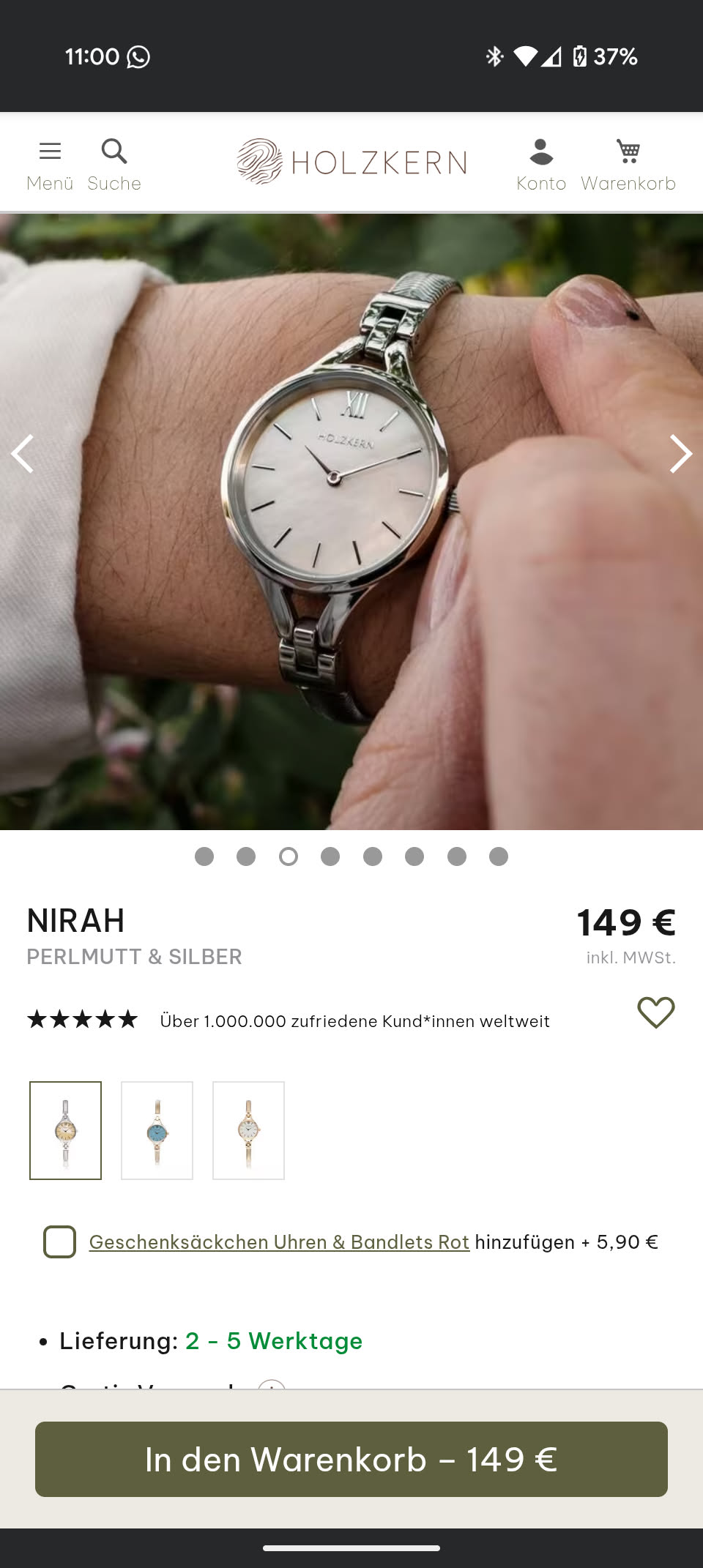703x1568 pixels.
Task: Jump to first image dot
Action: point(204,856)
